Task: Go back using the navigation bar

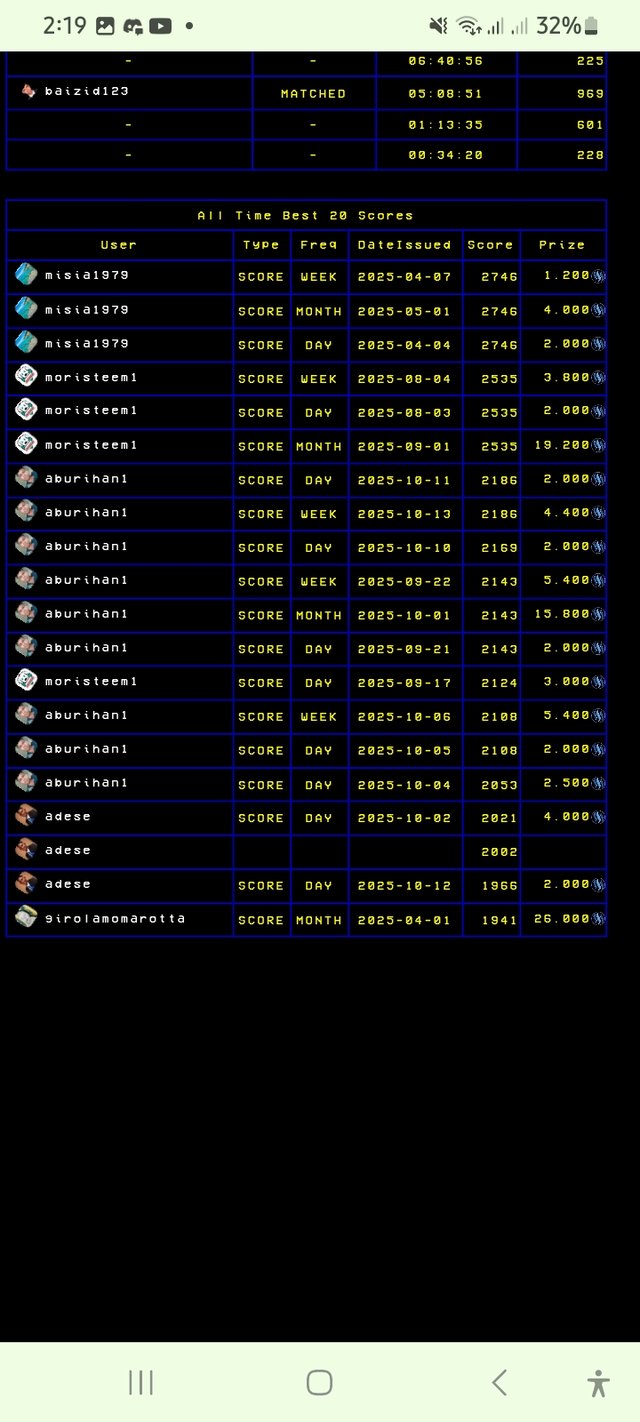Action: click(499, 1383)
